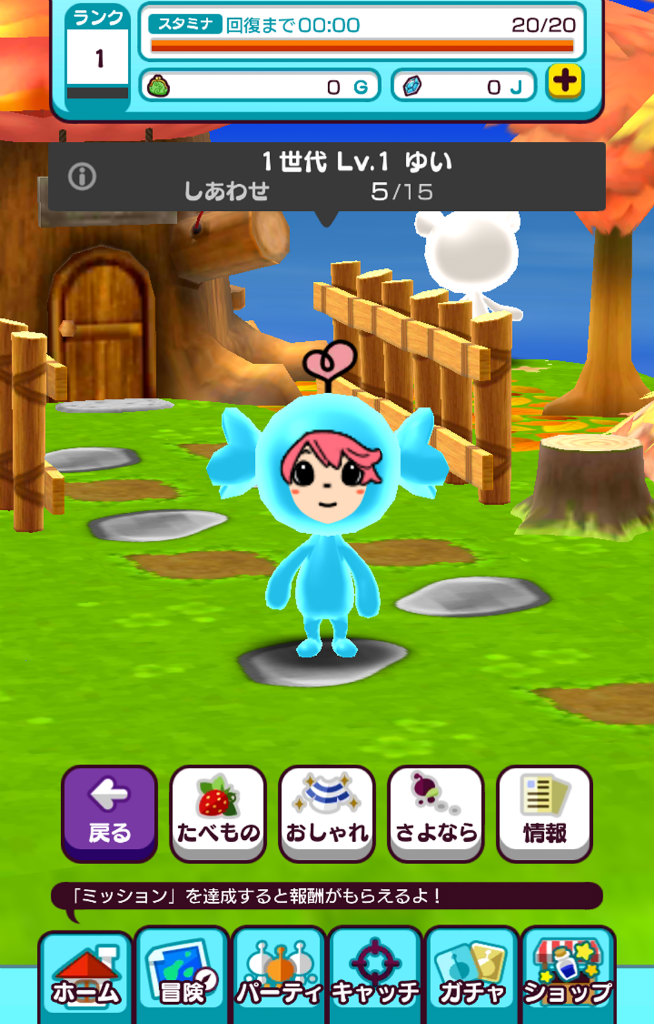Open the たべもの food menu
654x1024 pixels.
pos(218,812)
